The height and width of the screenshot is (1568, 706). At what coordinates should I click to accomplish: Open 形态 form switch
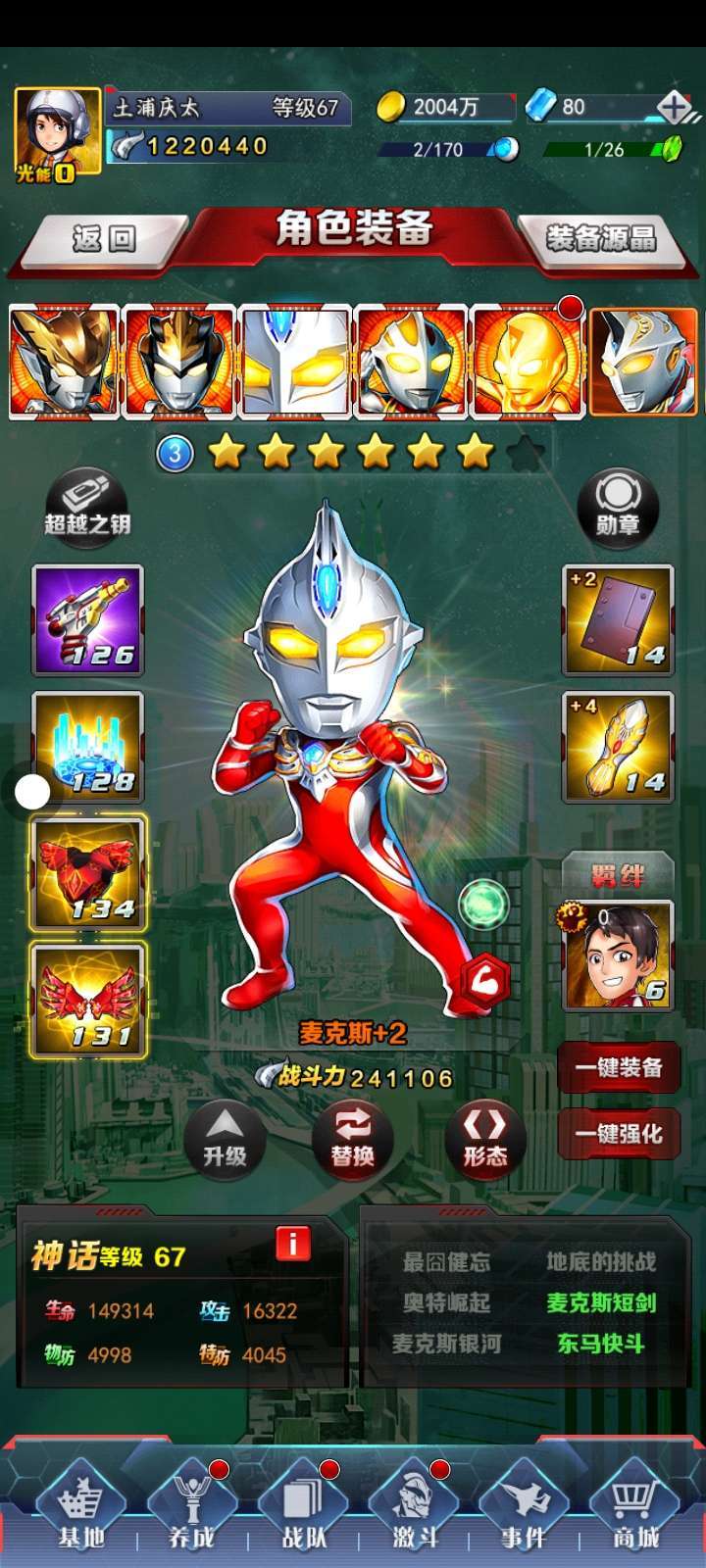[x=484, y=1139]
